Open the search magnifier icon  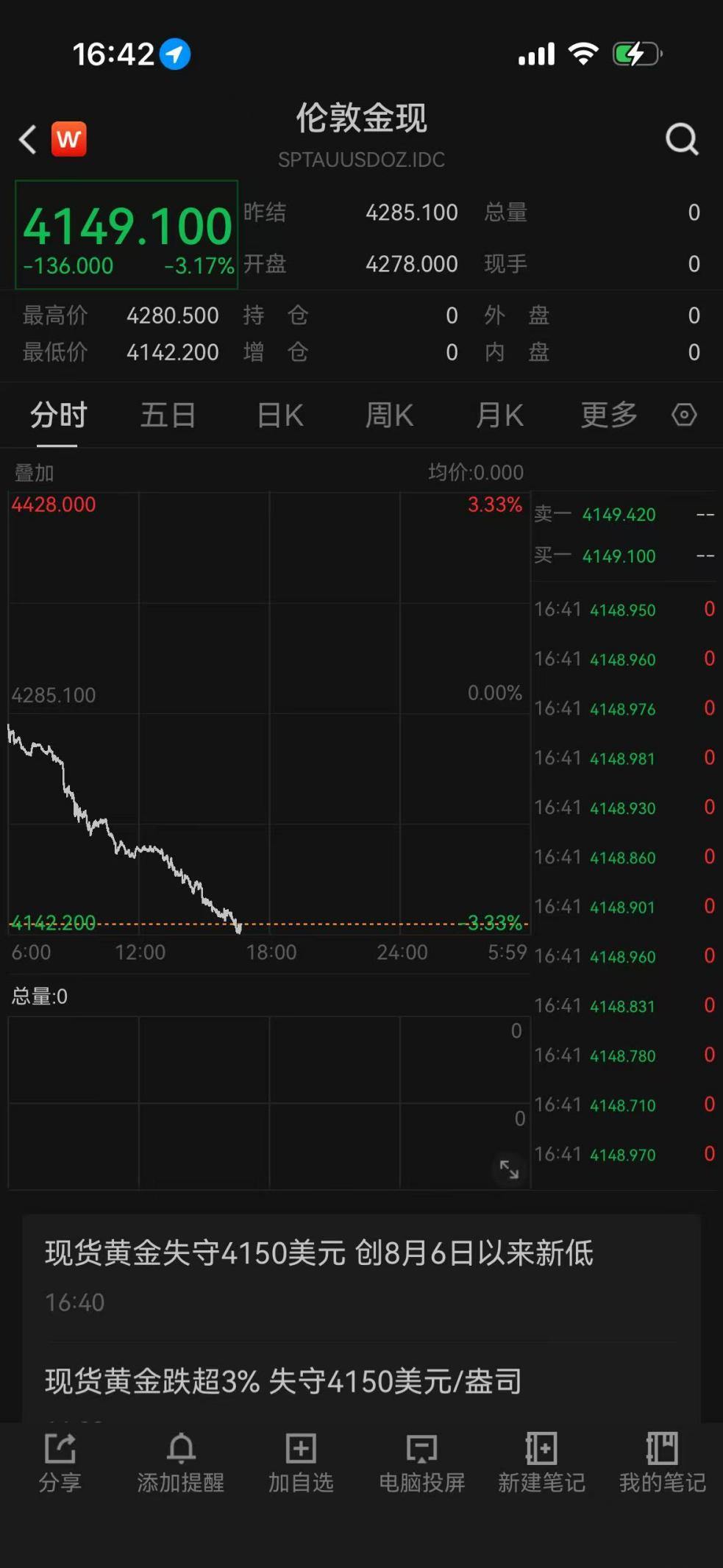click(682, 139)
